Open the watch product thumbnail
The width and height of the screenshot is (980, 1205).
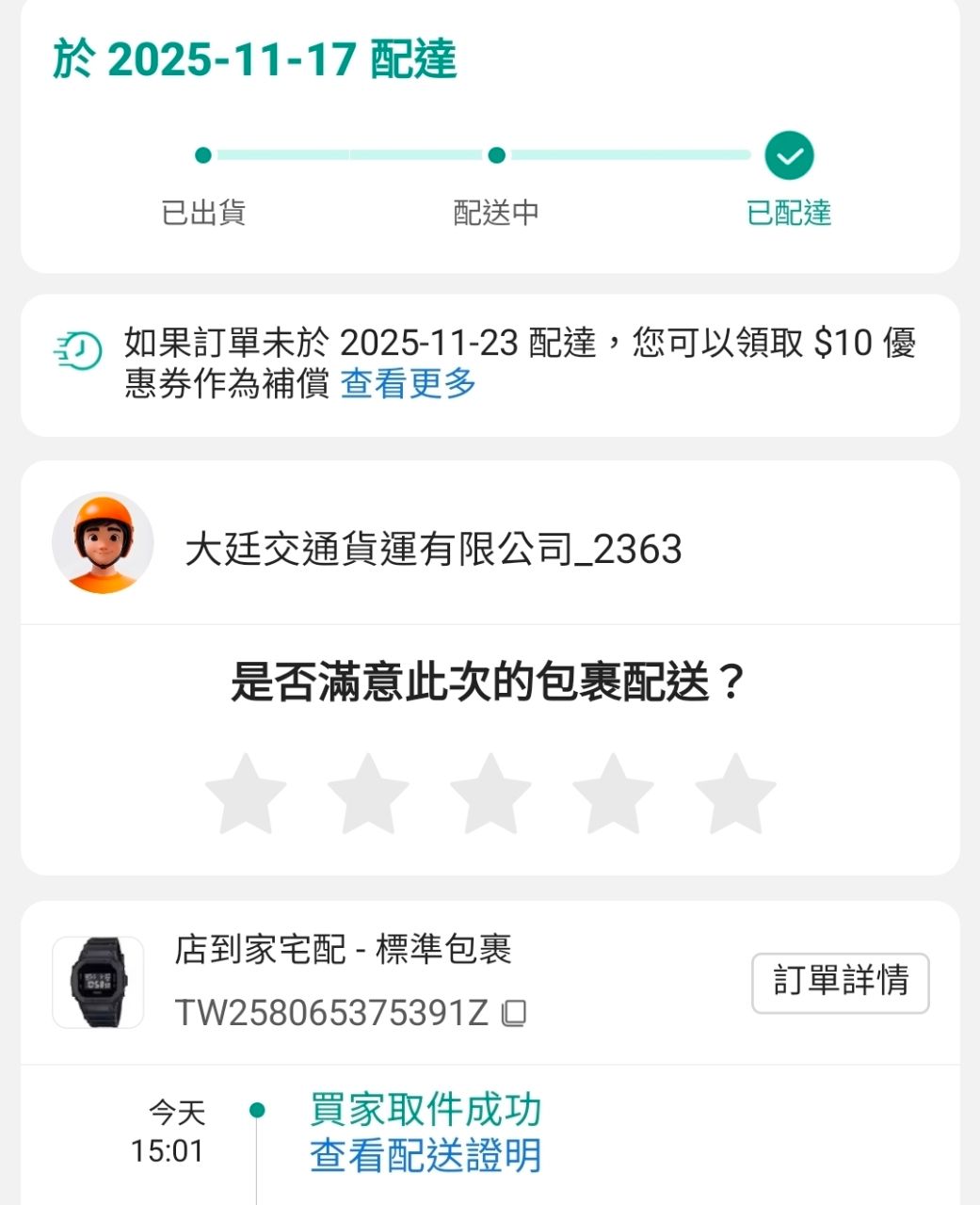pos(98,982)
